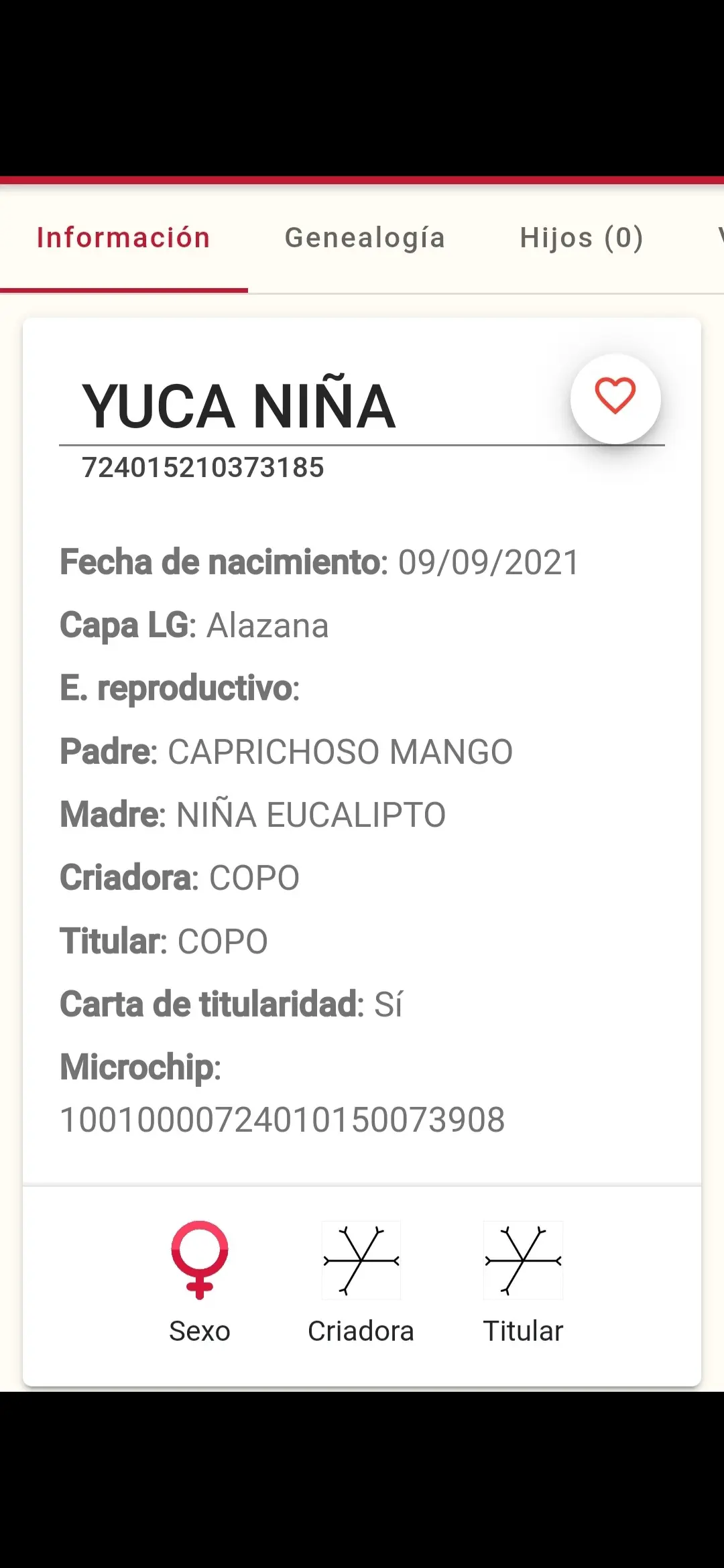Image resolution: width=724 pixels, height=1568 pixels.
Task: Select the registration number 724015210373185
Action: click(x=203, y=468)
